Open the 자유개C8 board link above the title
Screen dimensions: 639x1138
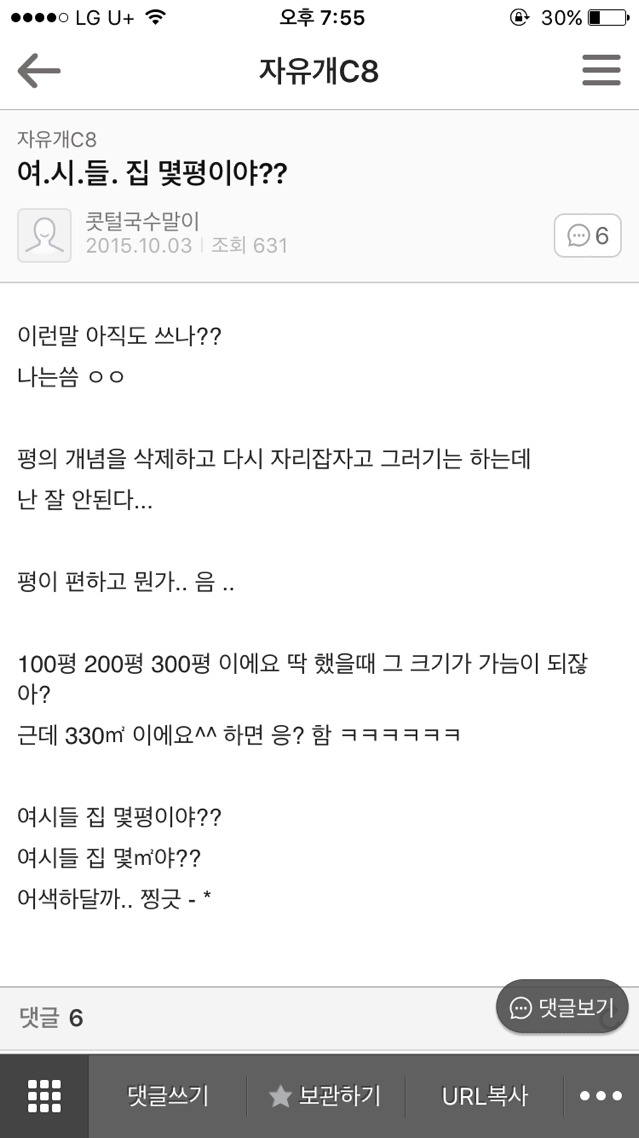point(57,140)
